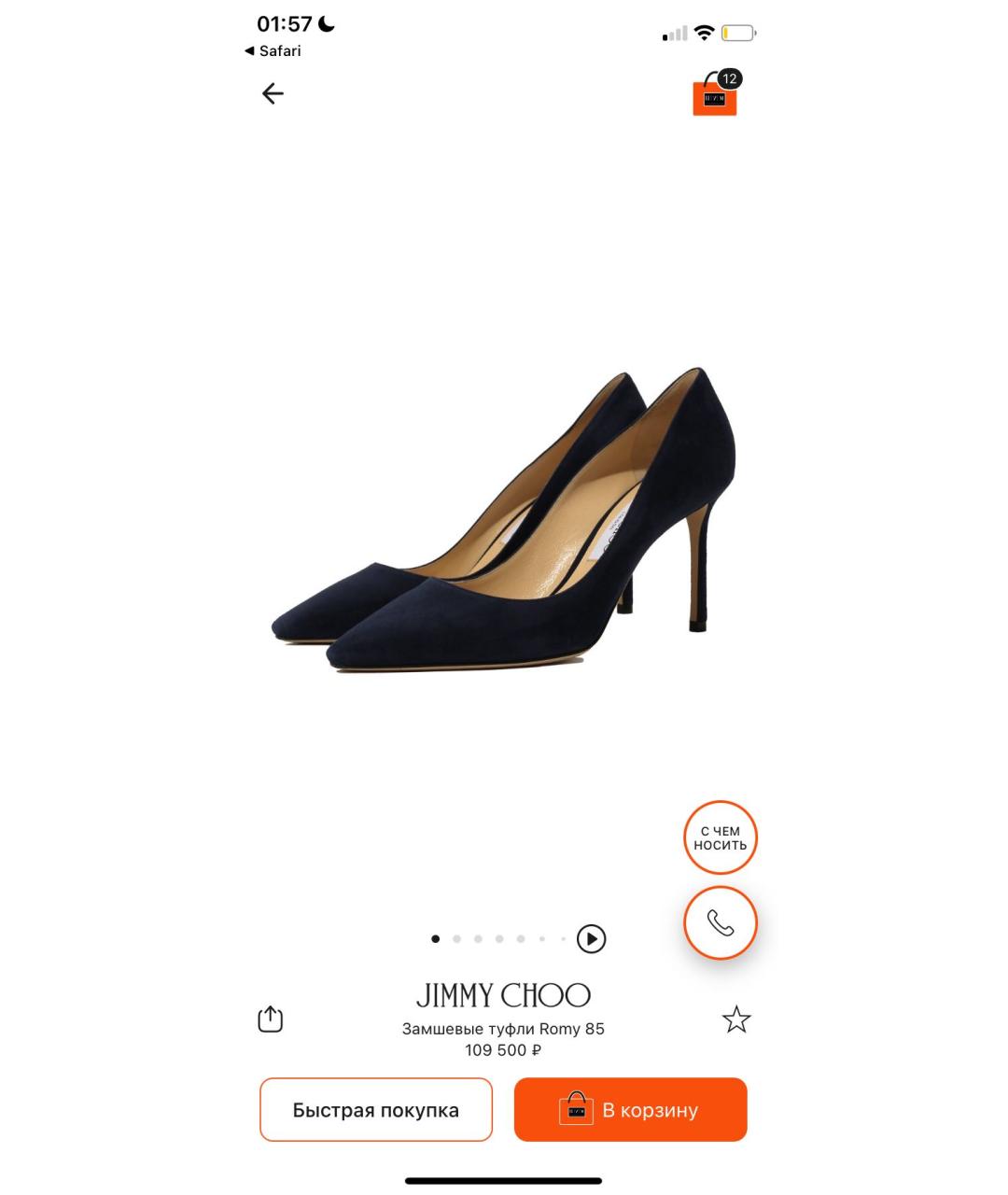Open the Jimmy Choo Romy 85 product photo
Viewport: 1008px width, 1195px height.
[504, 523]
